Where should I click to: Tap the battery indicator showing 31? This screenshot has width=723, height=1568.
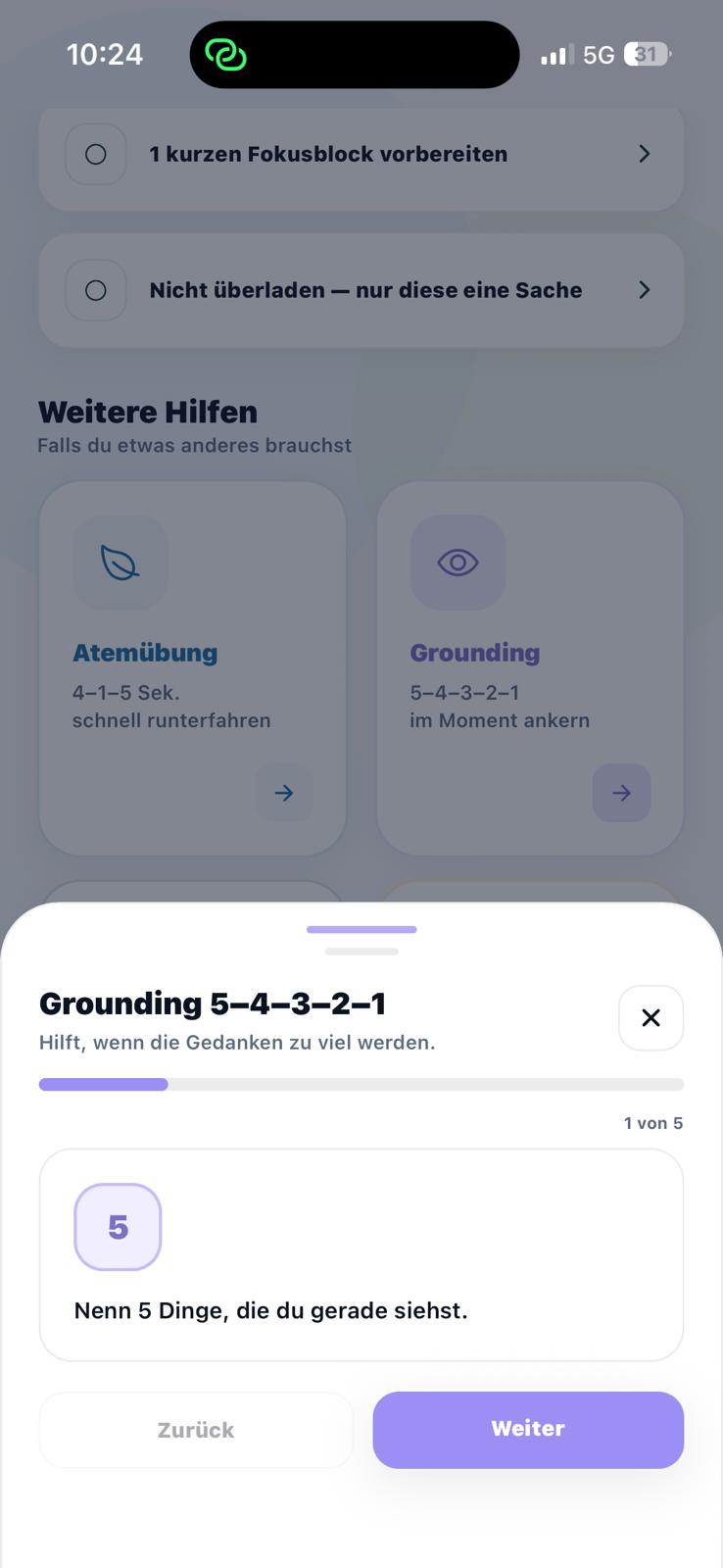pyautogui.click(x=646, y=54)
